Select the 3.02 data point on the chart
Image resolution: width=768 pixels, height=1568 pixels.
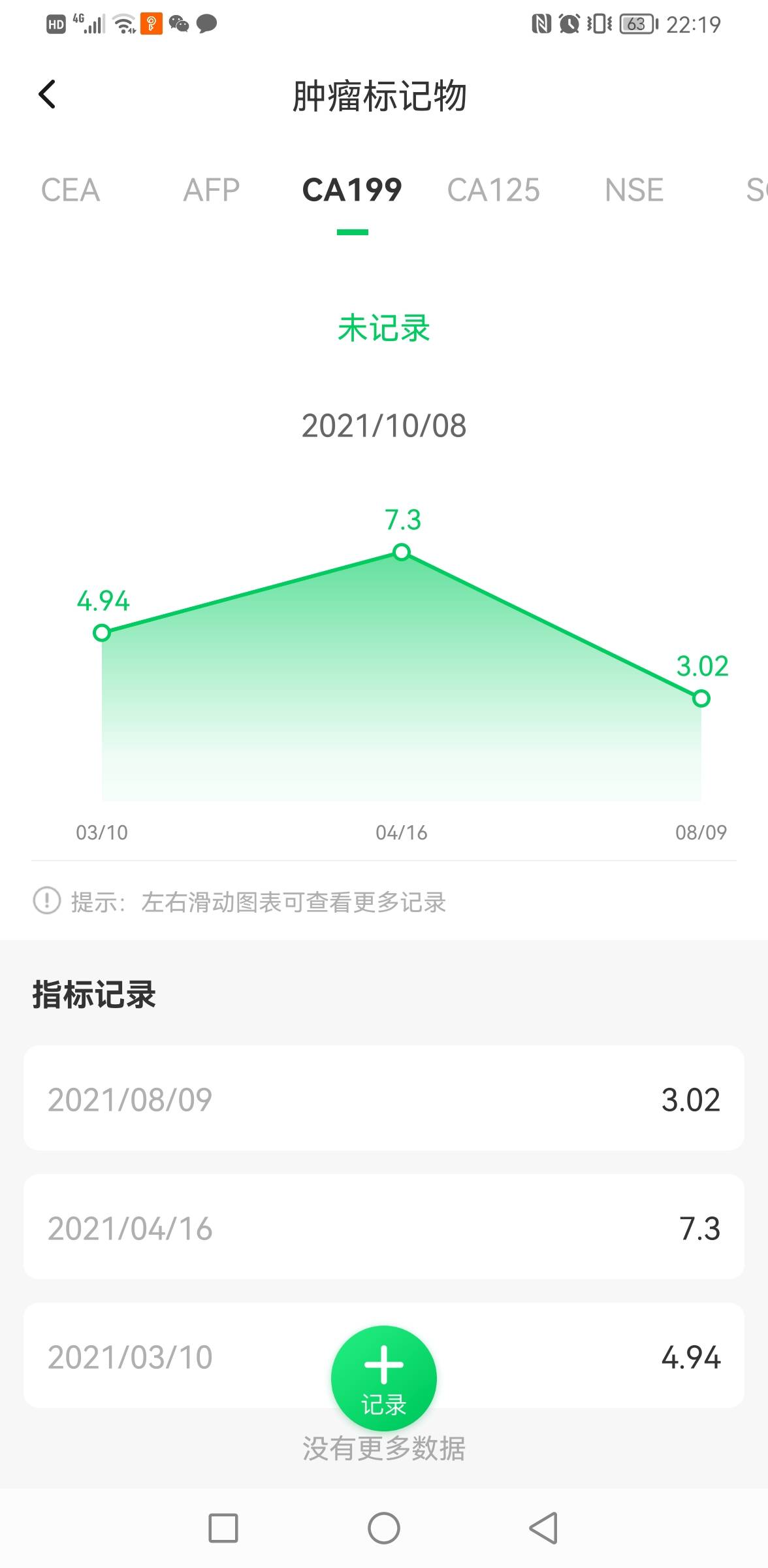pos(701,699)
